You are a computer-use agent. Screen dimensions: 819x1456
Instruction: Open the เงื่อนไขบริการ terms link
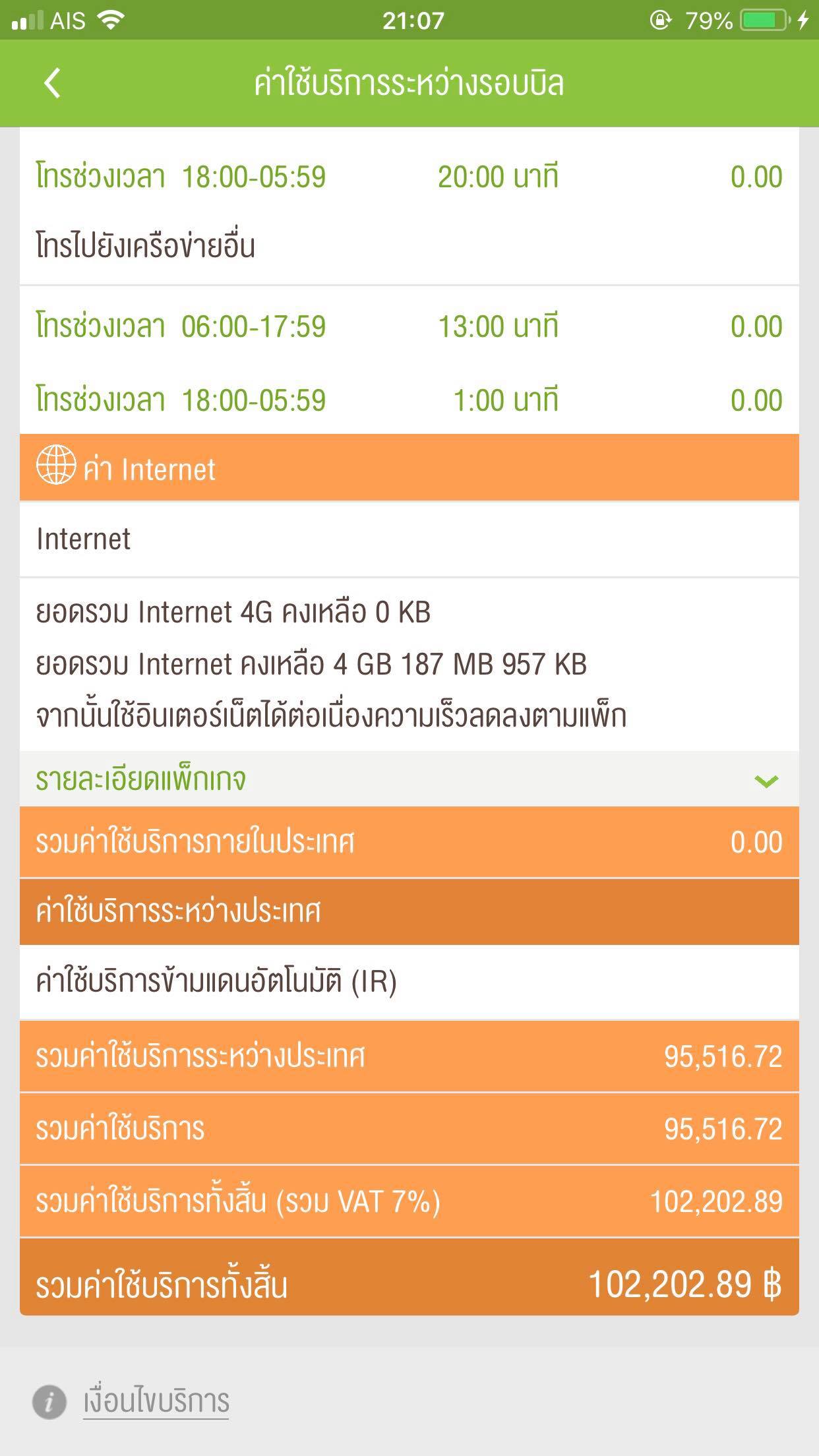pos(156,1401)
